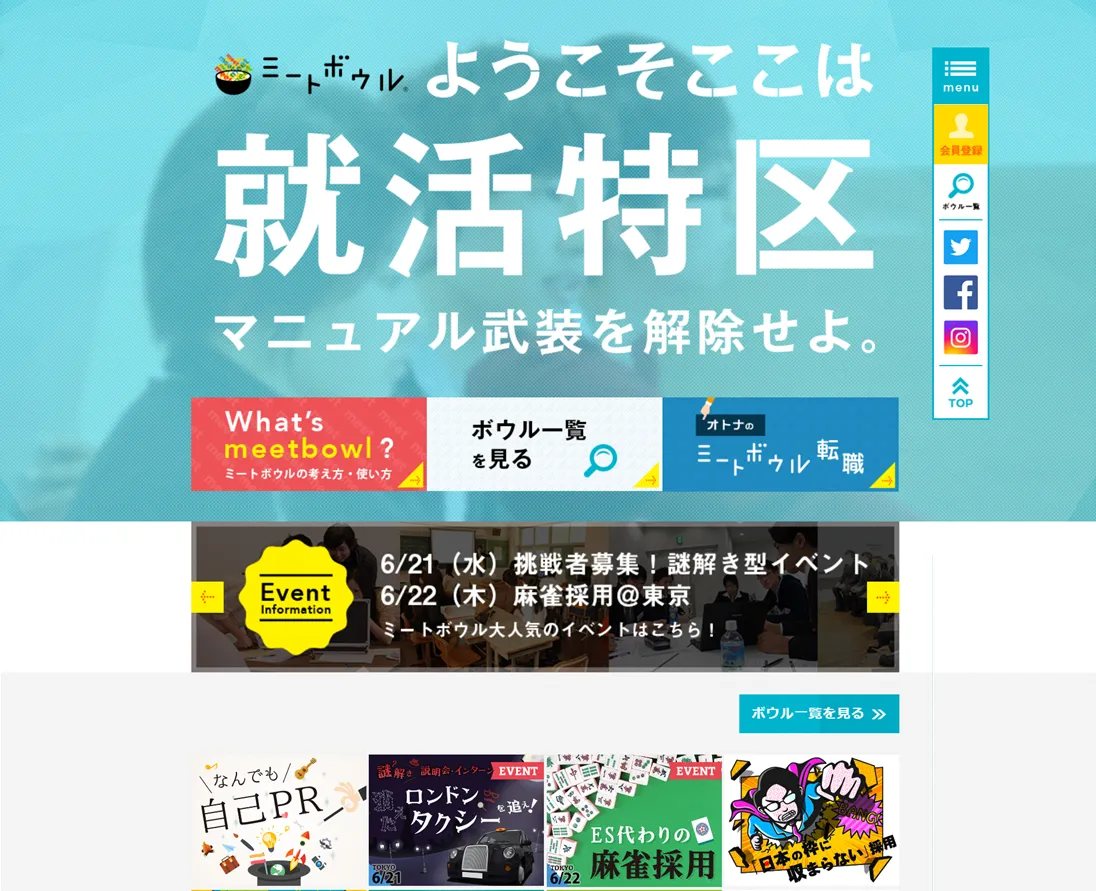Visit the Facebook page
This screenshot has height=891, width=1096.
(960, 293)
